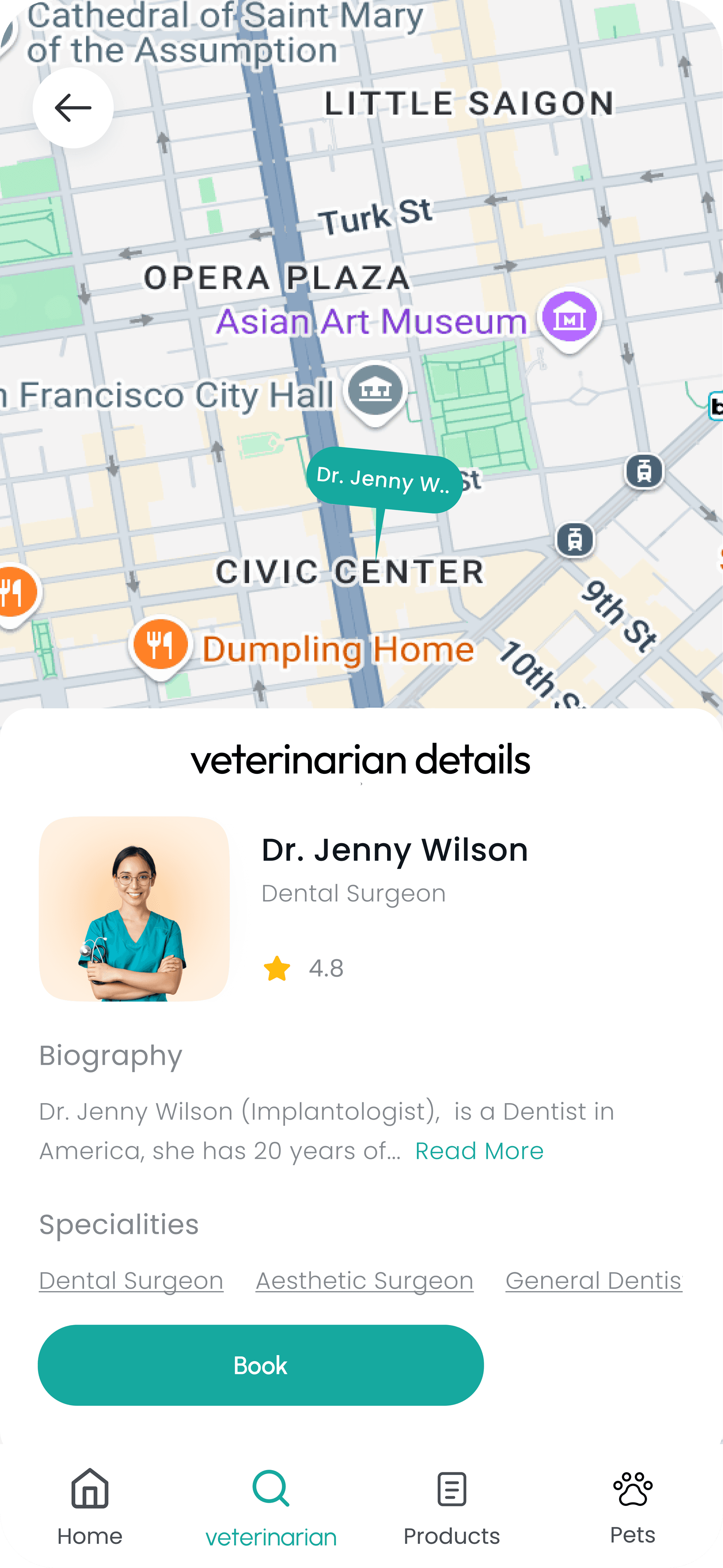Viewport: 723px width, 1568px height.
Task: Open the Dental Surgeon speciality link
Action: tap(131, 1281)
